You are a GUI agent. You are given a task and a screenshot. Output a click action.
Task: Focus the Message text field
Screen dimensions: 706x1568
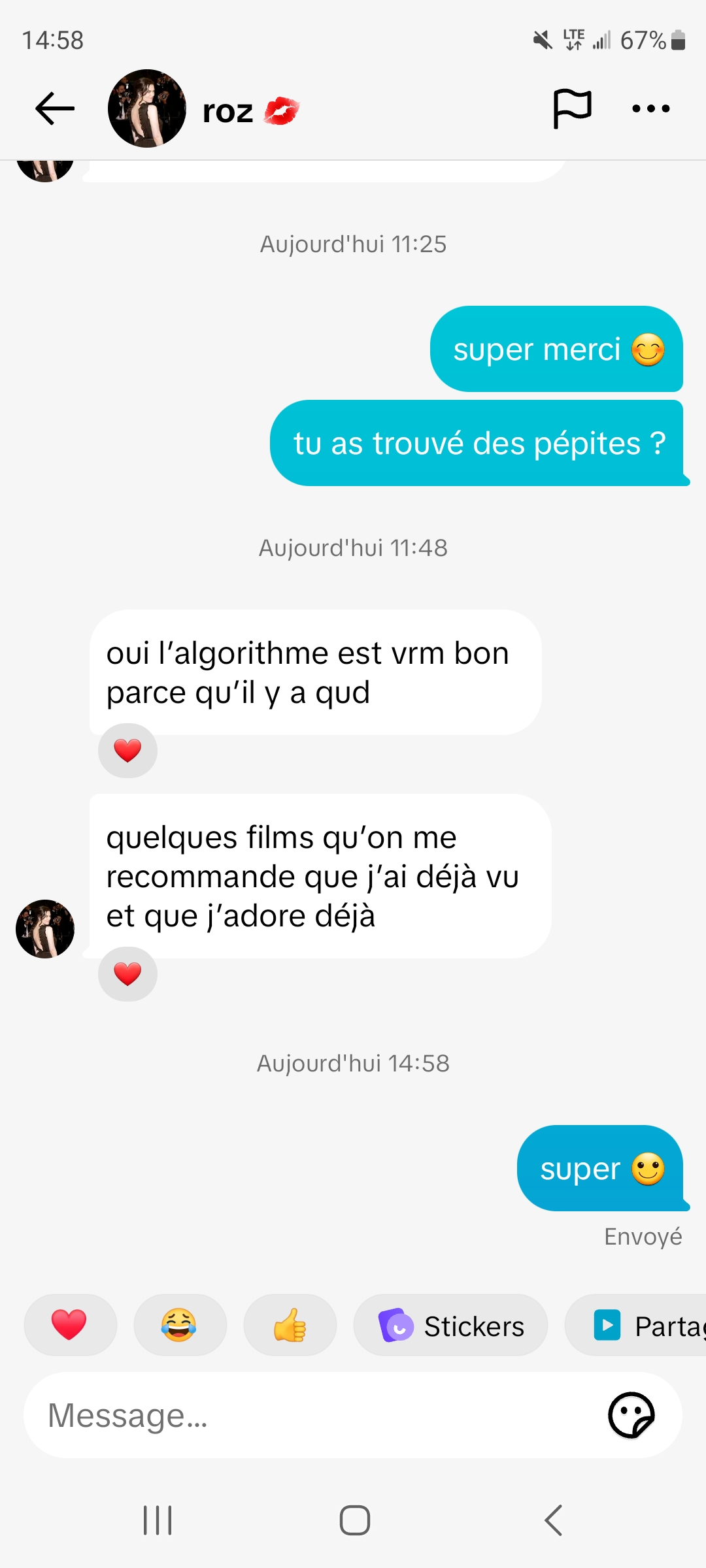pos(314,1416)
